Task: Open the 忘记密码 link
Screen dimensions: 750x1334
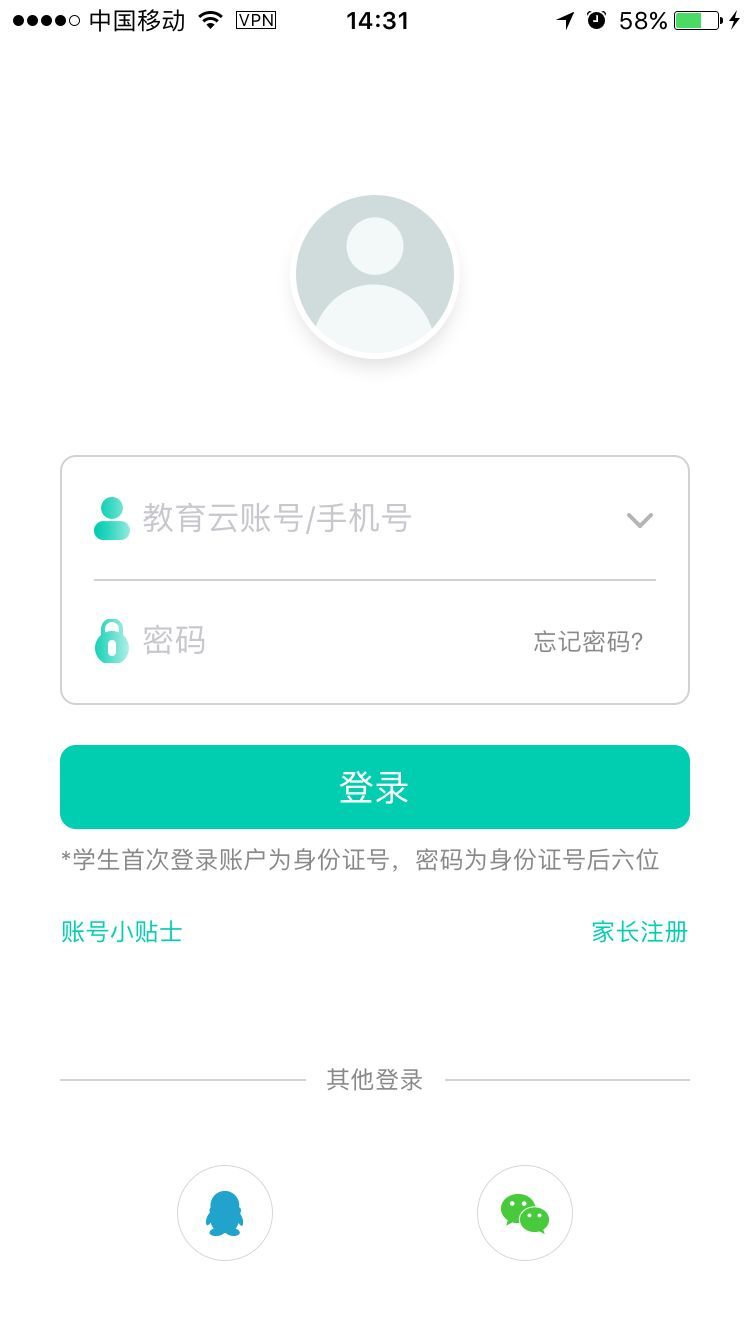Action: 588,641
